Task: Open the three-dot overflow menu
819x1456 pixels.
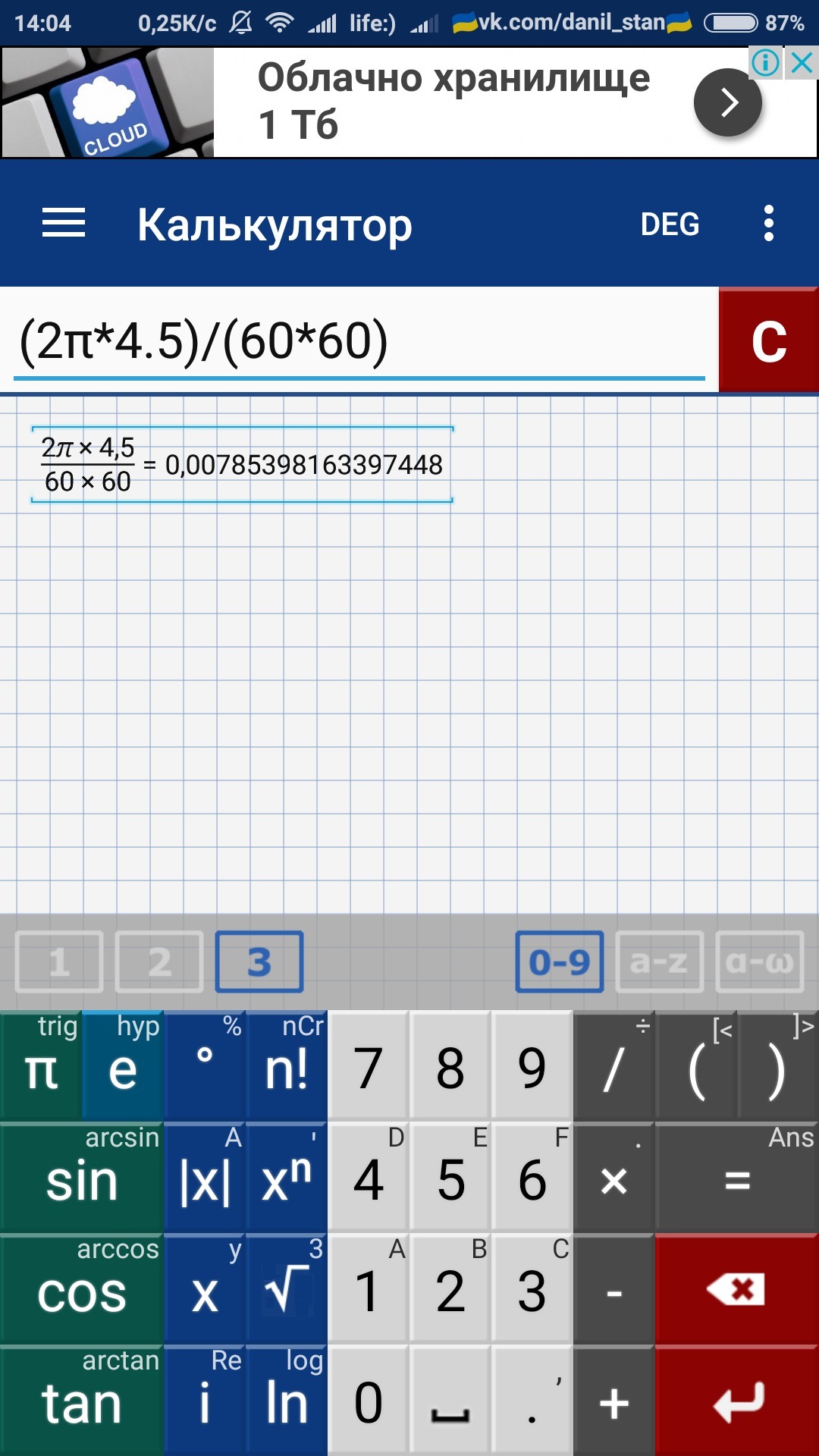Action: click(769, 224)
